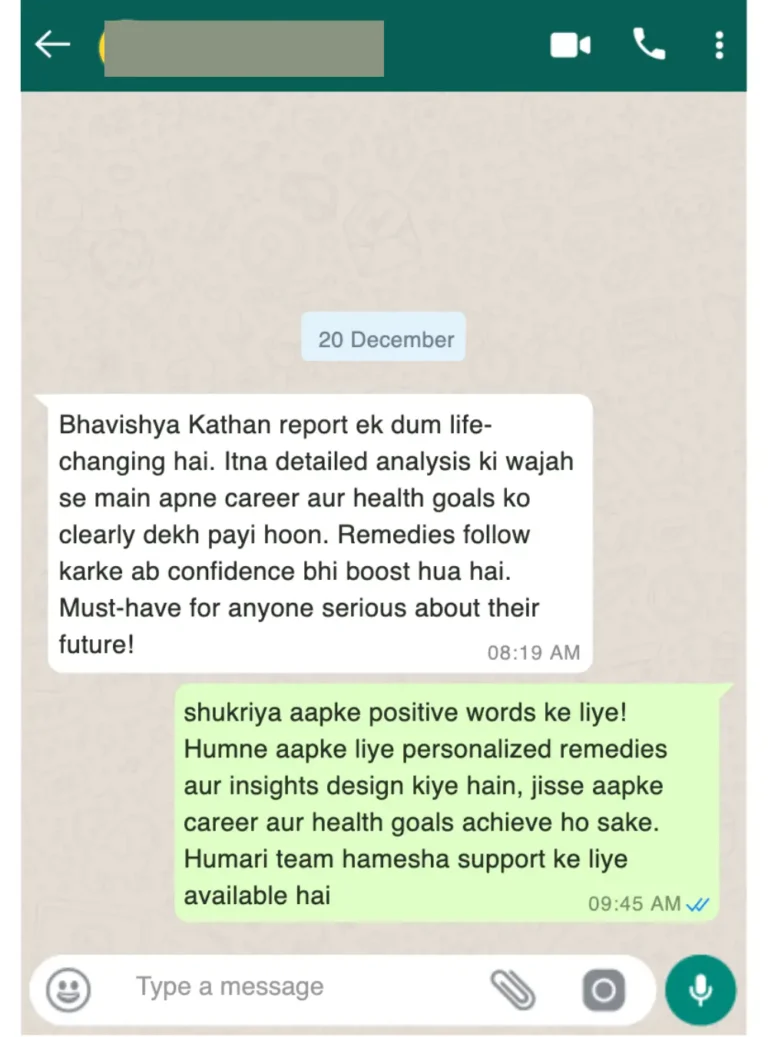Open the overflow menu

click(x=719, y=45)
